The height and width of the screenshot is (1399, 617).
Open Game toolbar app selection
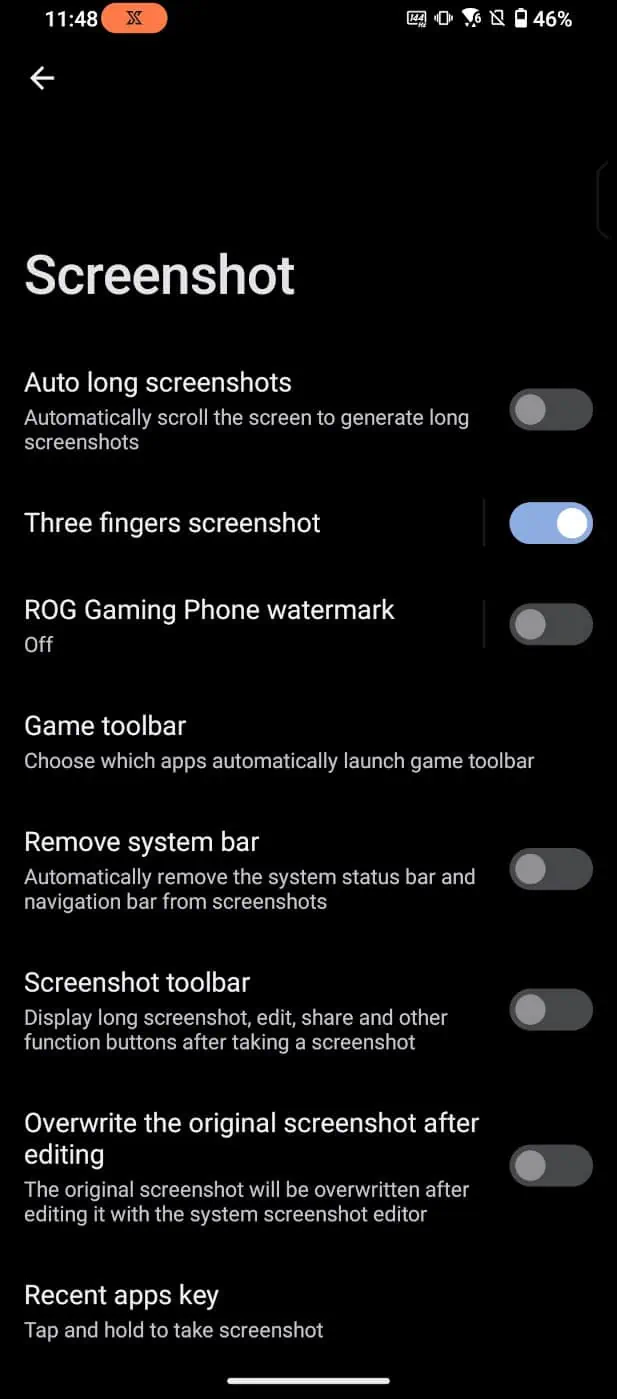click(x=278, y=742)
